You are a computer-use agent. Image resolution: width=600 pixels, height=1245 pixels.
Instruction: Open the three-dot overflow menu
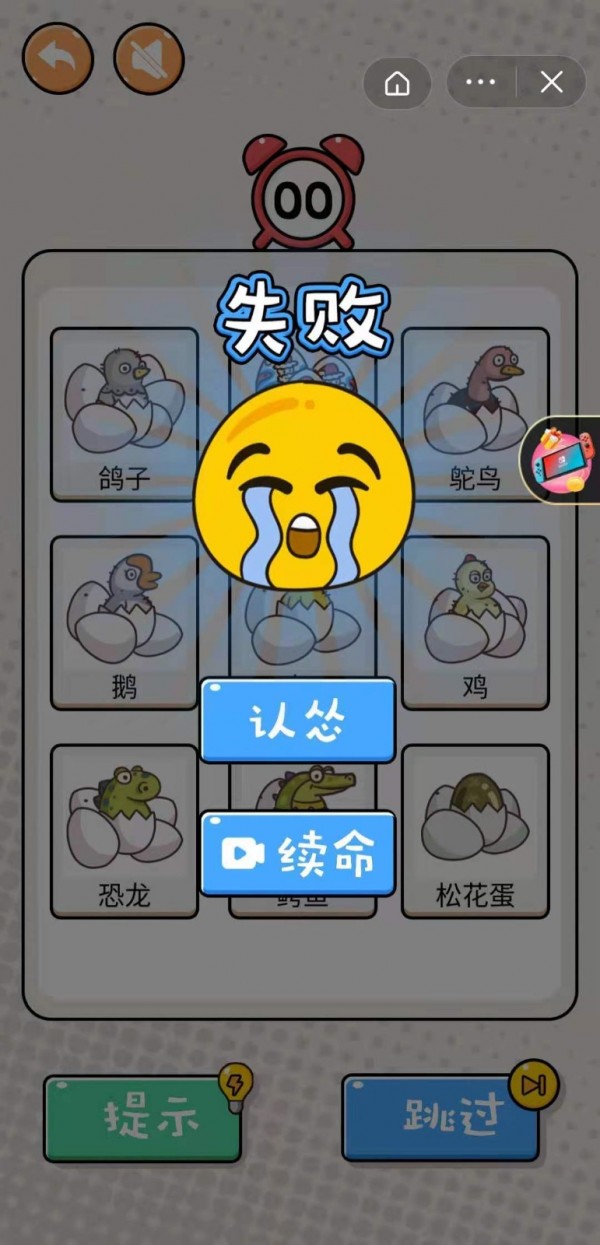pyautogui.click(x=481, y=82)
